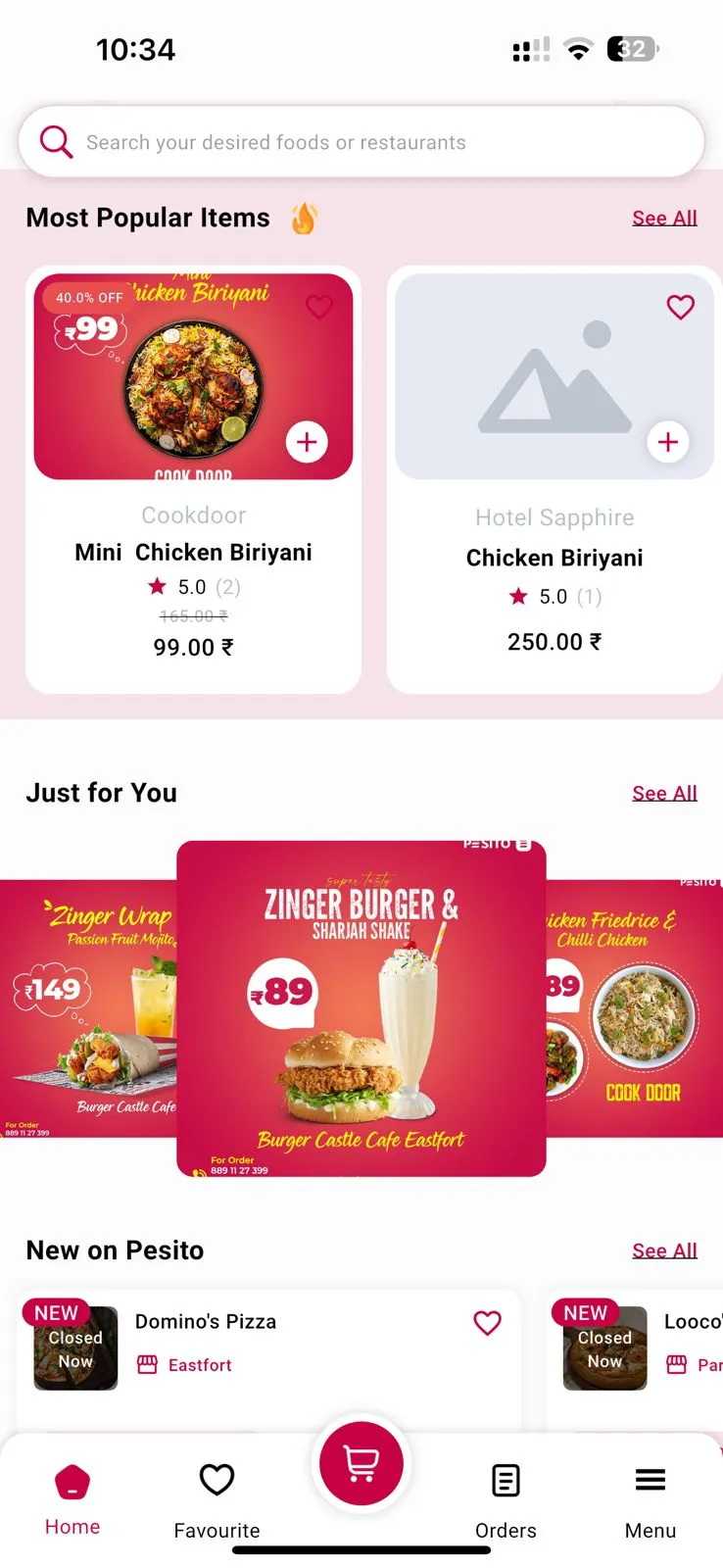
Task: Favourite the Mini Chicken Biriyani item
Action: pyautogui.click(x=319, y=307)
